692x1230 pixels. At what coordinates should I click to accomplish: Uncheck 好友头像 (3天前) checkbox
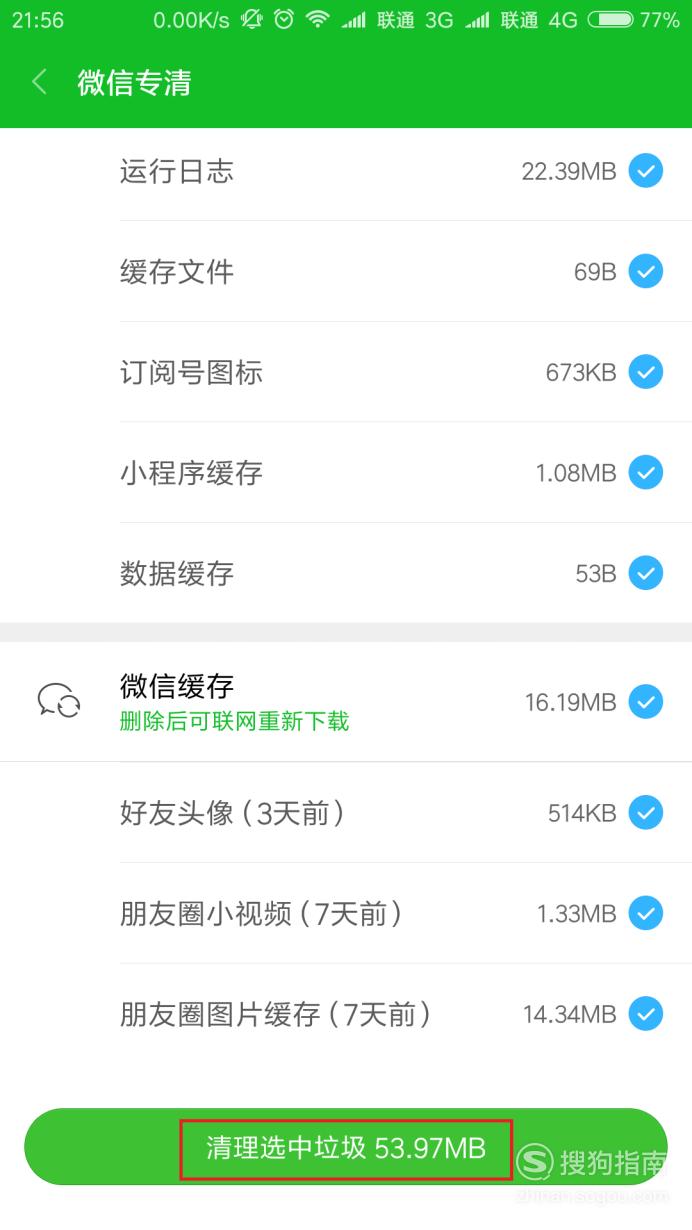(646, 812)
